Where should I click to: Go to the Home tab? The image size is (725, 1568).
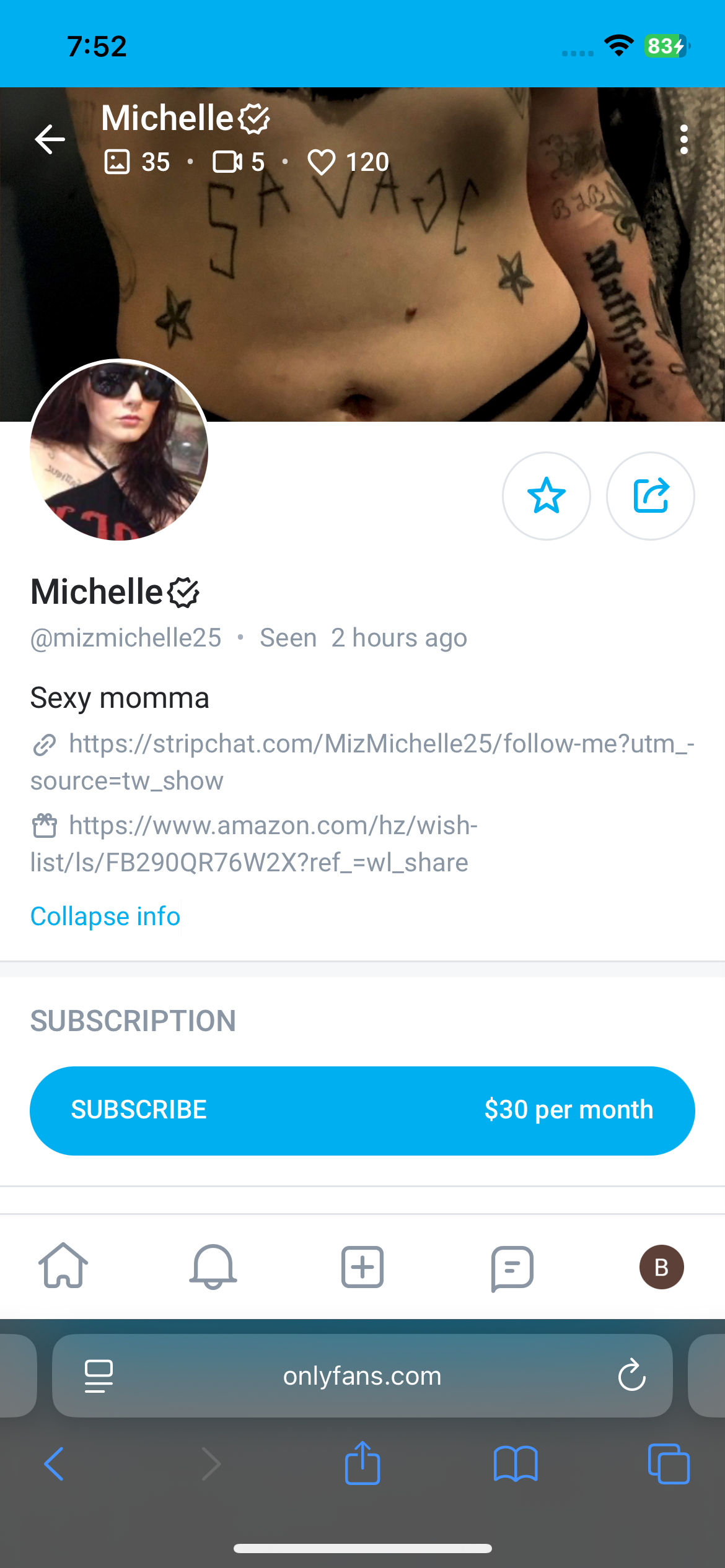coord(63,1267)
